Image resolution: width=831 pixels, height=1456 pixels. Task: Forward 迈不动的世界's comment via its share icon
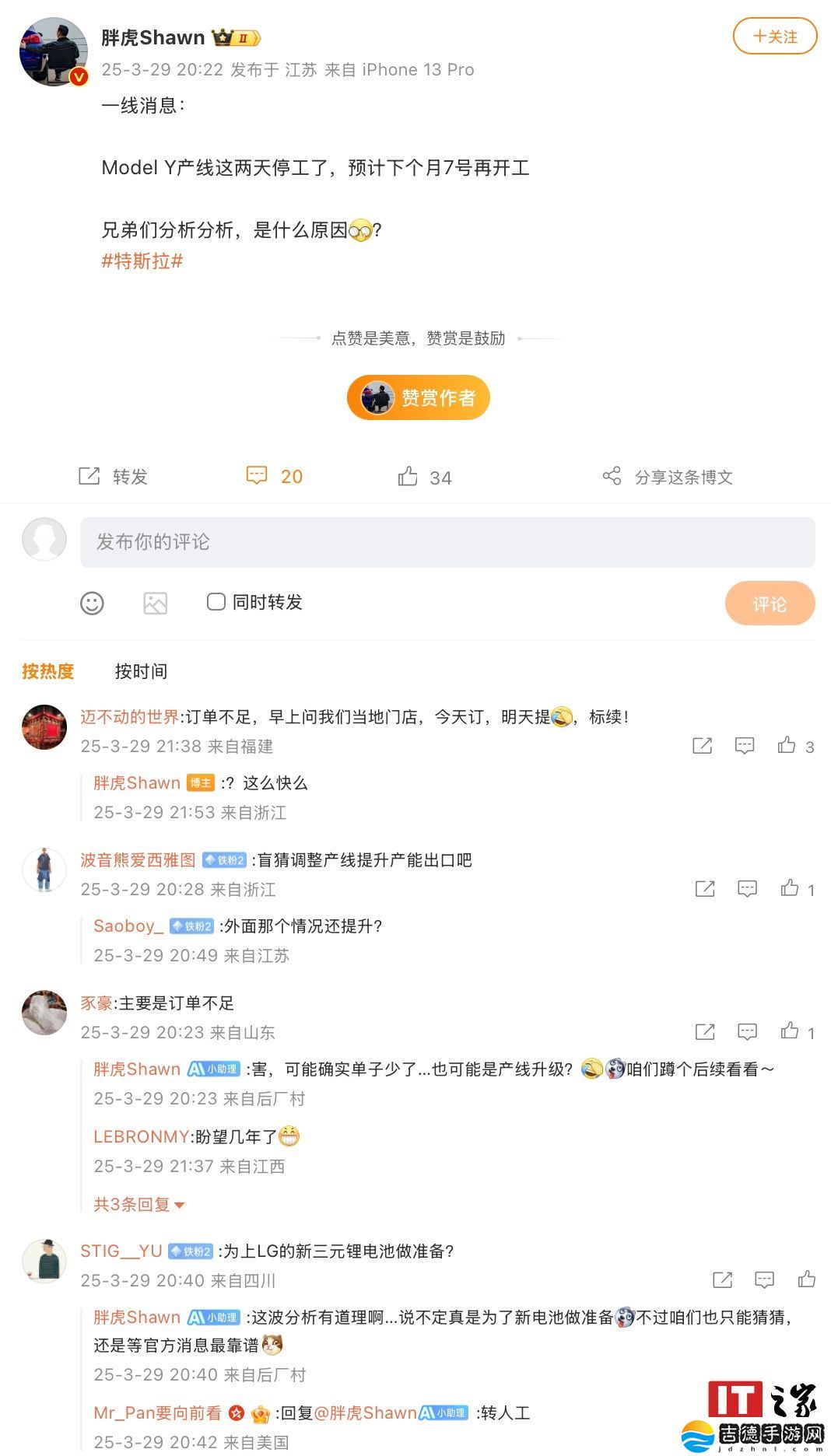click(702, 745)
